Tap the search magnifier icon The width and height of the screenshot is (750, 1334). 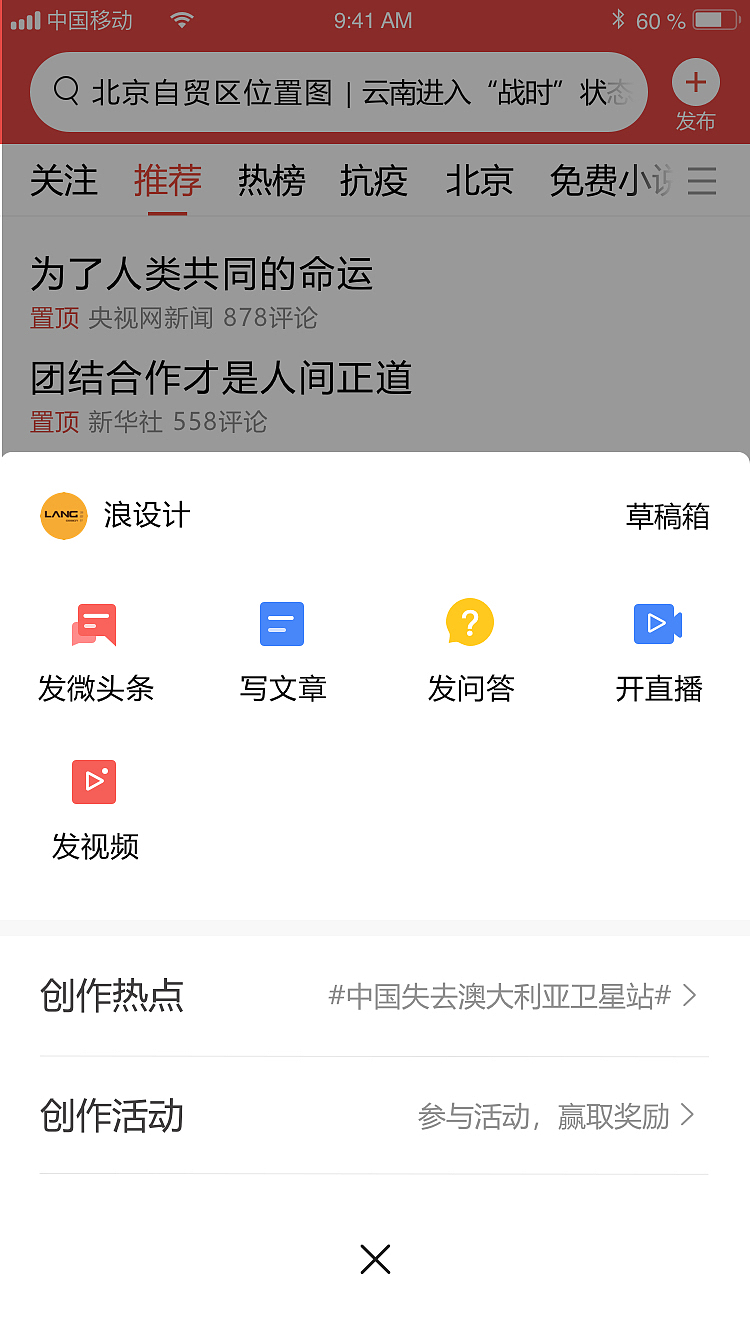click(67, 91)
